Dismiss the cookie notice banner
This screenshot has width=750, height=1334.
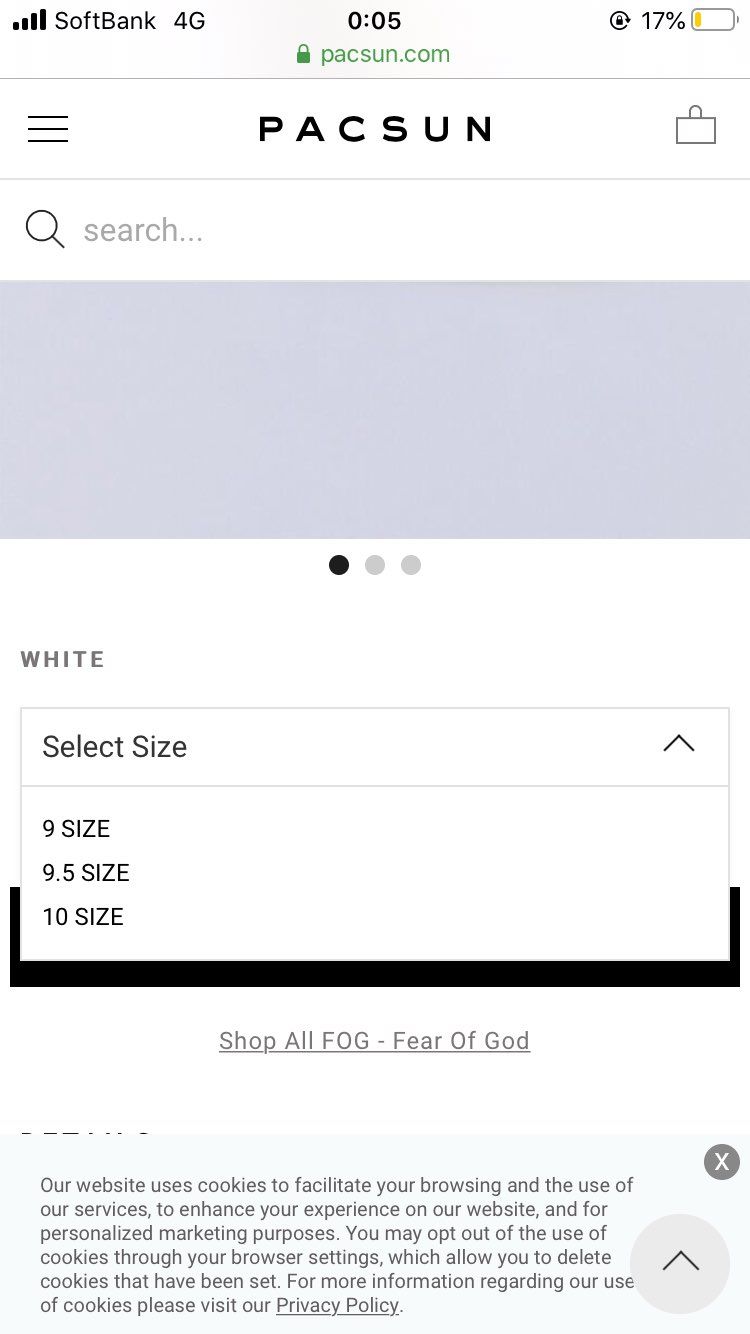pos(721,1162)
